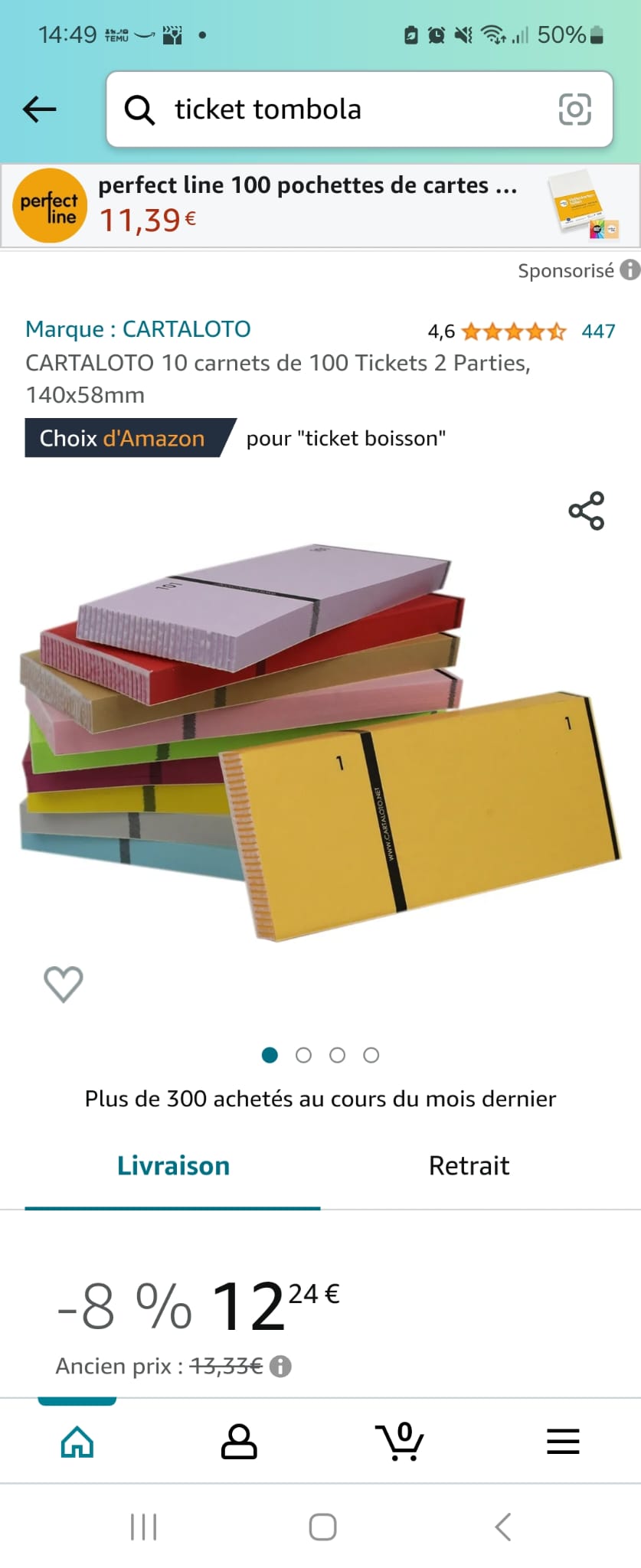This screenshot has width=641, height=1568.
Task: Add product to wishlist with heart icon
Action: pyautogui.click(x=64, y=984)
